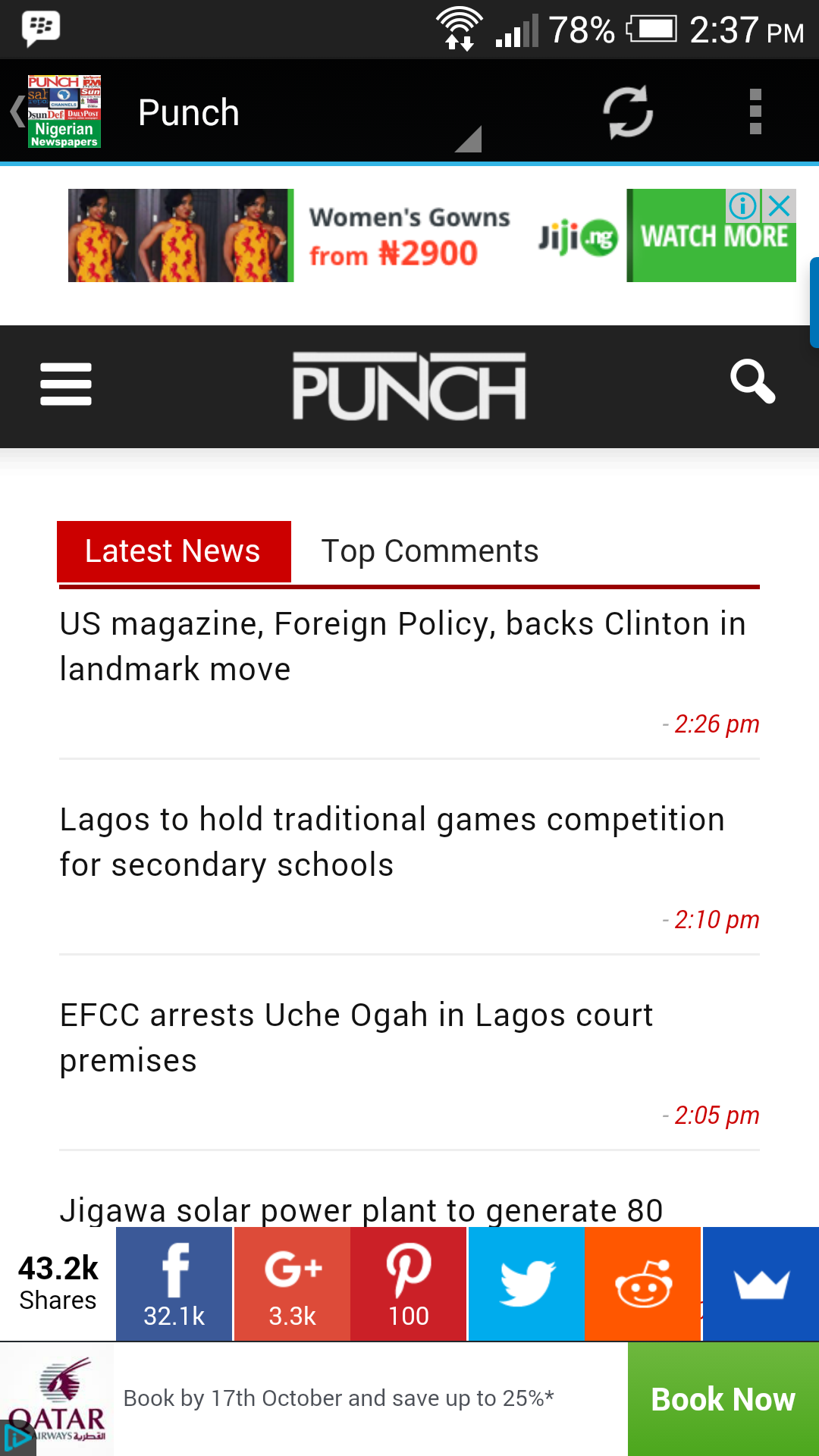Read the Foreign Policy backs Clinton article
Viewport: 819px width, 1456px height.
tap(403, 646)
